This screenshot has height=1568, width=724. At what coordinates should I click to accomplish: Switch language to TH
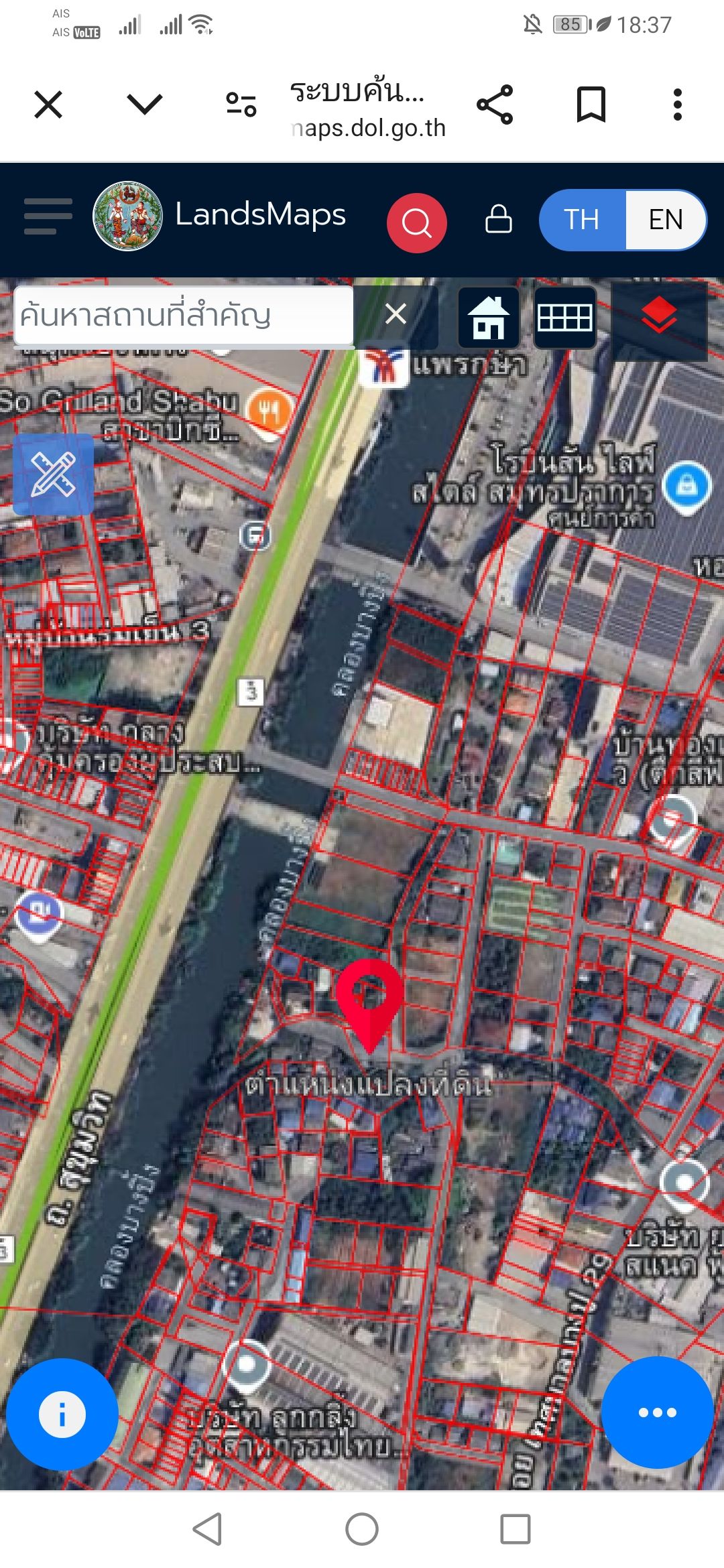582,220
